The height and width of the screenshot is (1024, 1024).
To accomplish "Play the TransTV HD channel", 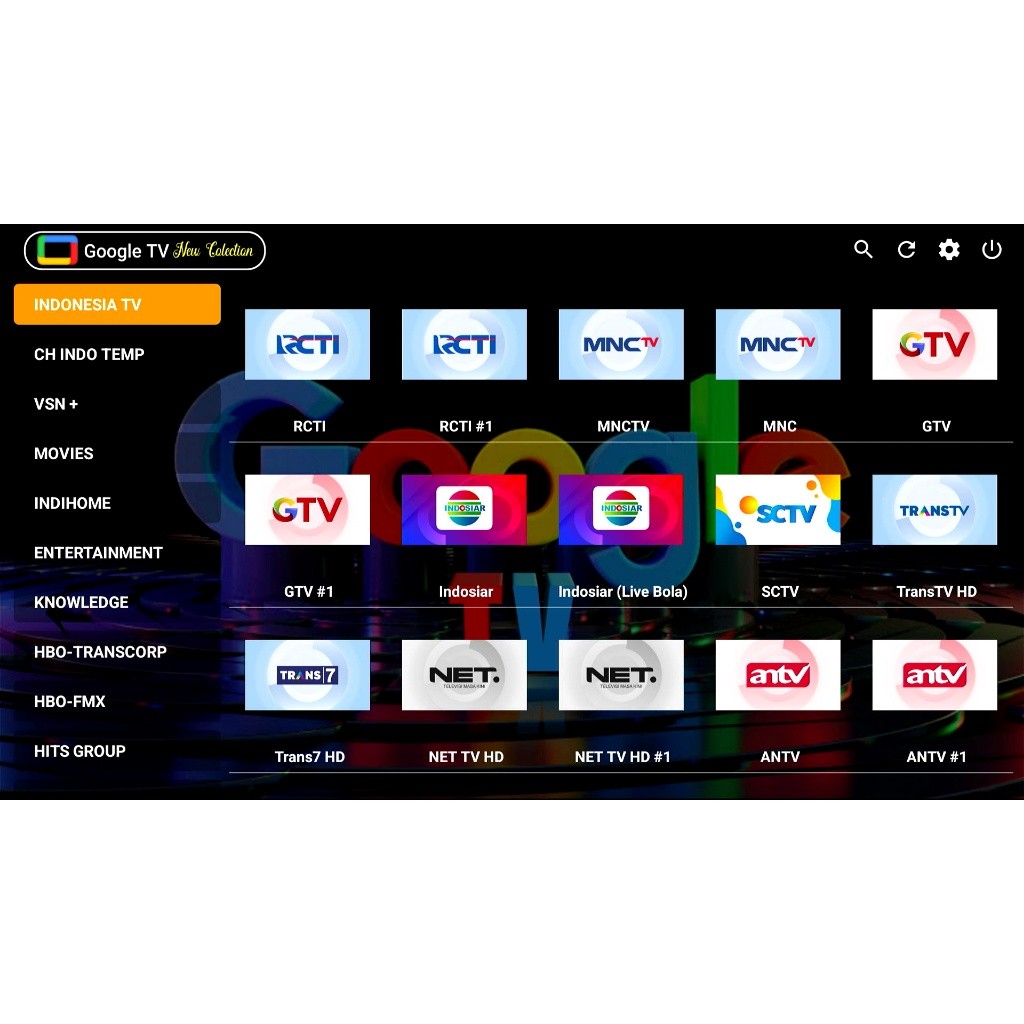I will pyautogui.click(x=934, y=510).
